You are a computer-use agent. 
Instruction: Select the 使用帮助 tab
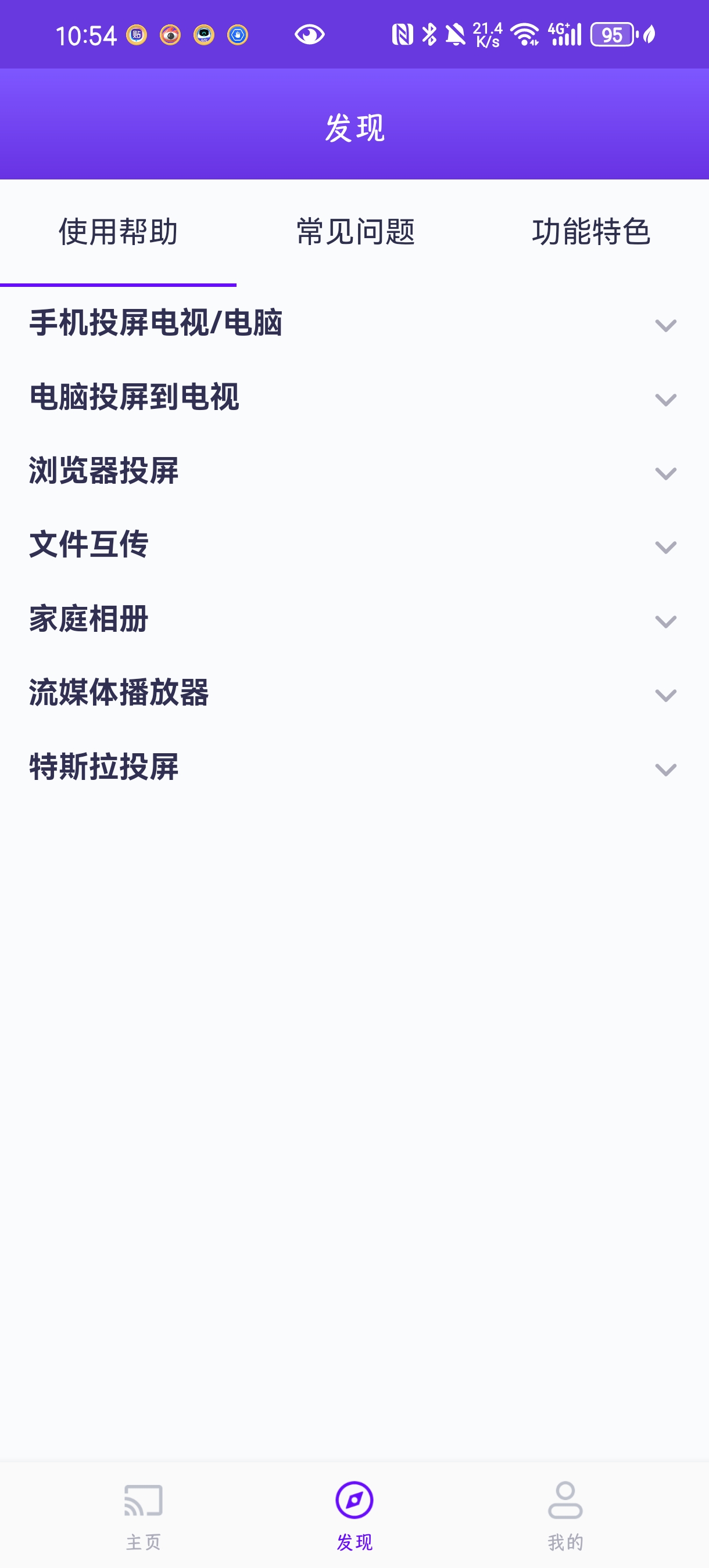(x=118, y=232)
